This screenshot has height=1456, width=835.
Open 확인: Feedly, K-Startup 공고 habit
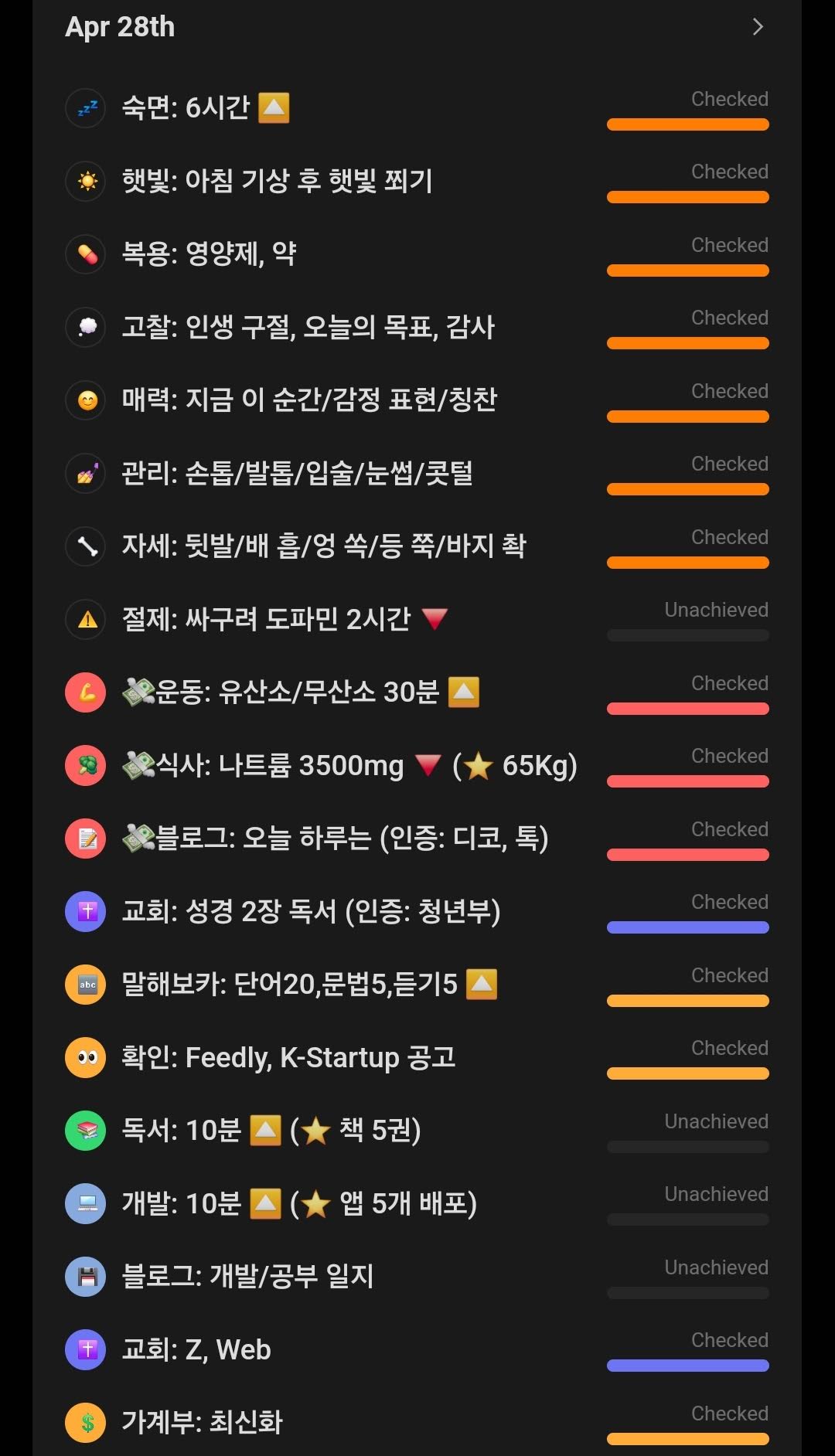point(288,1057)
